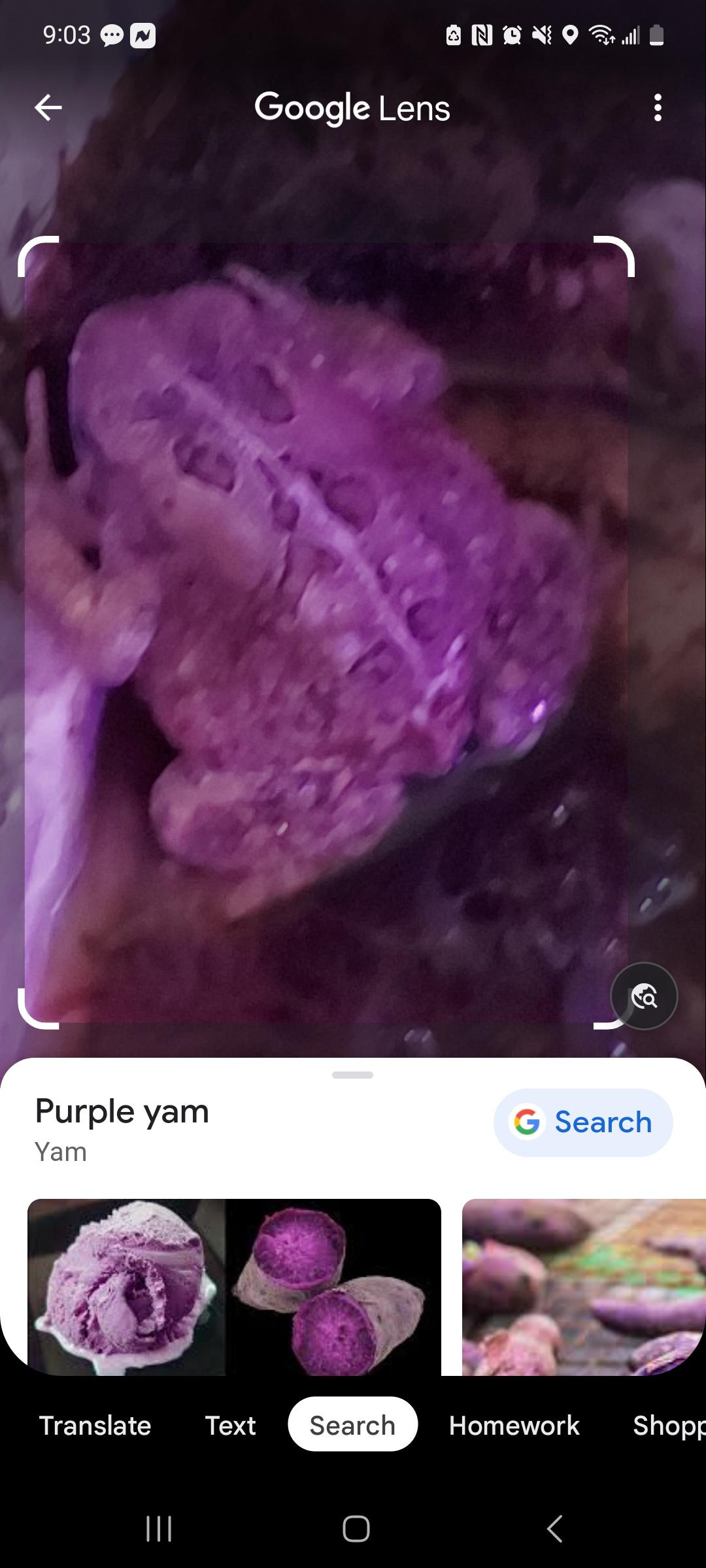Viewport: 706px width, 1568px height.
Task: Search Google for Purple yam
Action: coord(583,1122)
